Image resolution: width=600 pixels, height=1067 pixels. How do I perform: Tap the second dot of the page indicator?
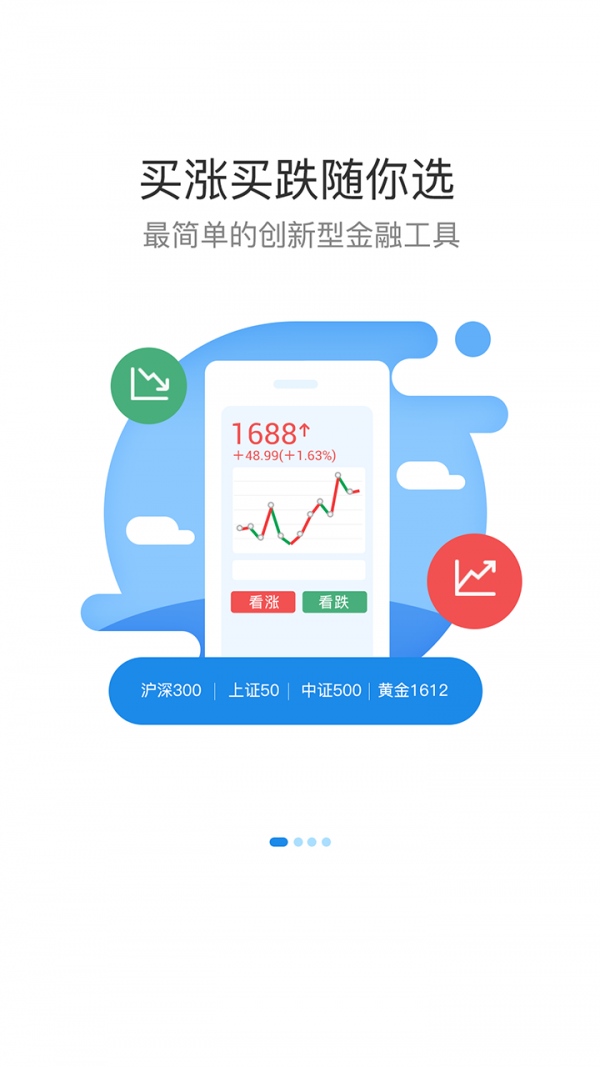pos(298,842)
